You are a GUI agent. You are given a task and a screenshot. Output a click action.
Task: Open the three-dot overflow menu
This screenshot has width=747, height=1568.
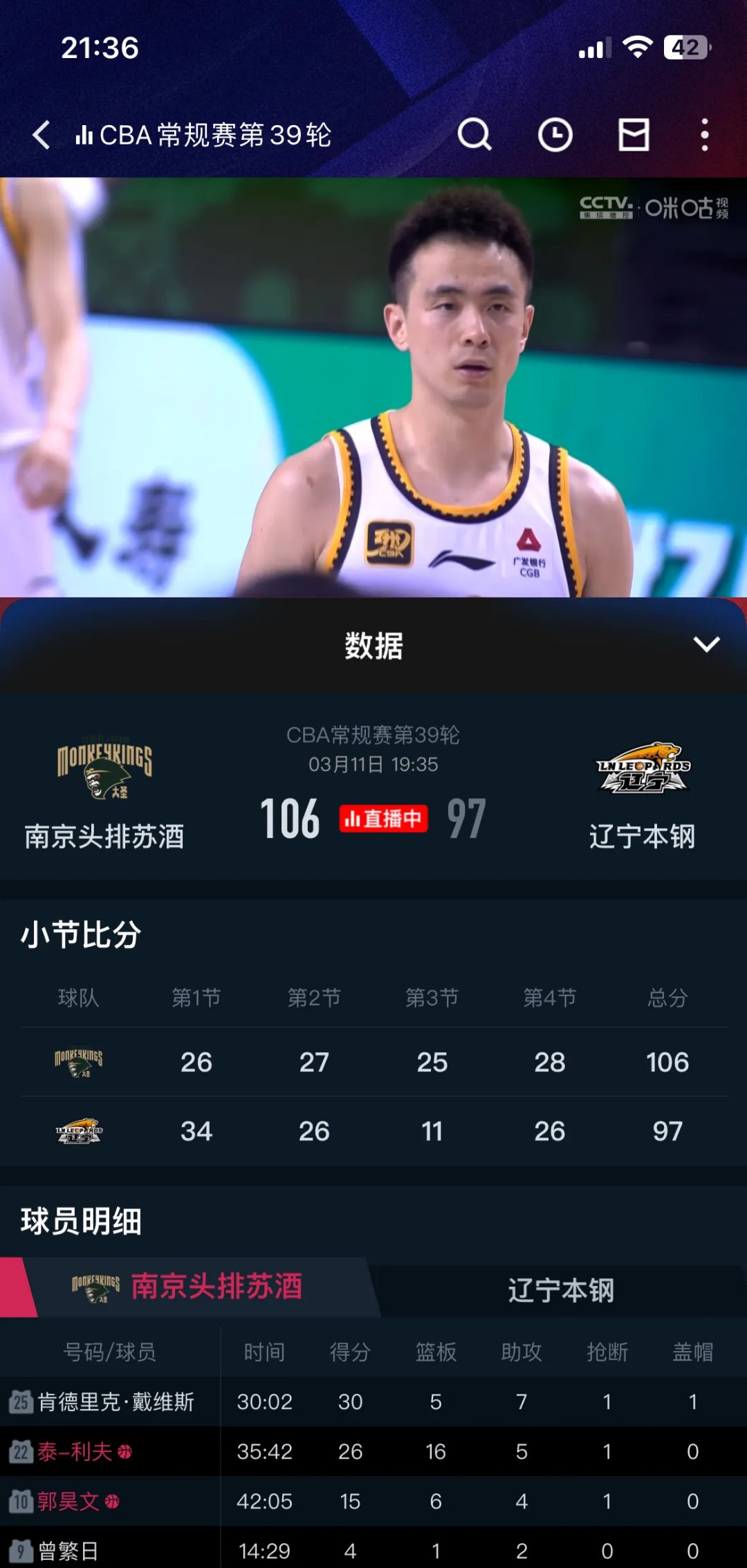coord(704,135)
